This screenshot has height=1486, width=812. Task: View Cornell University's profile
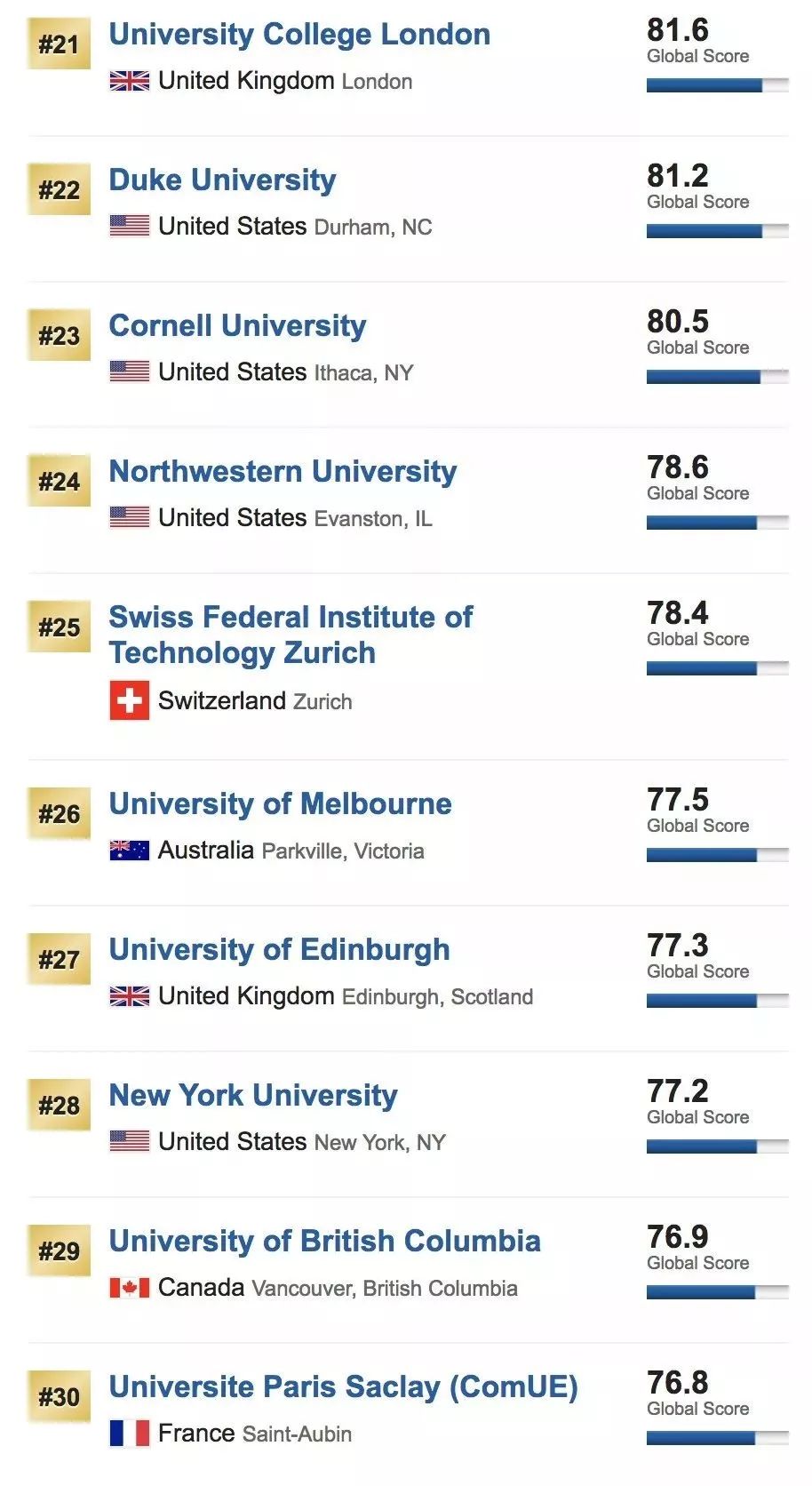[x=237, y=326]
